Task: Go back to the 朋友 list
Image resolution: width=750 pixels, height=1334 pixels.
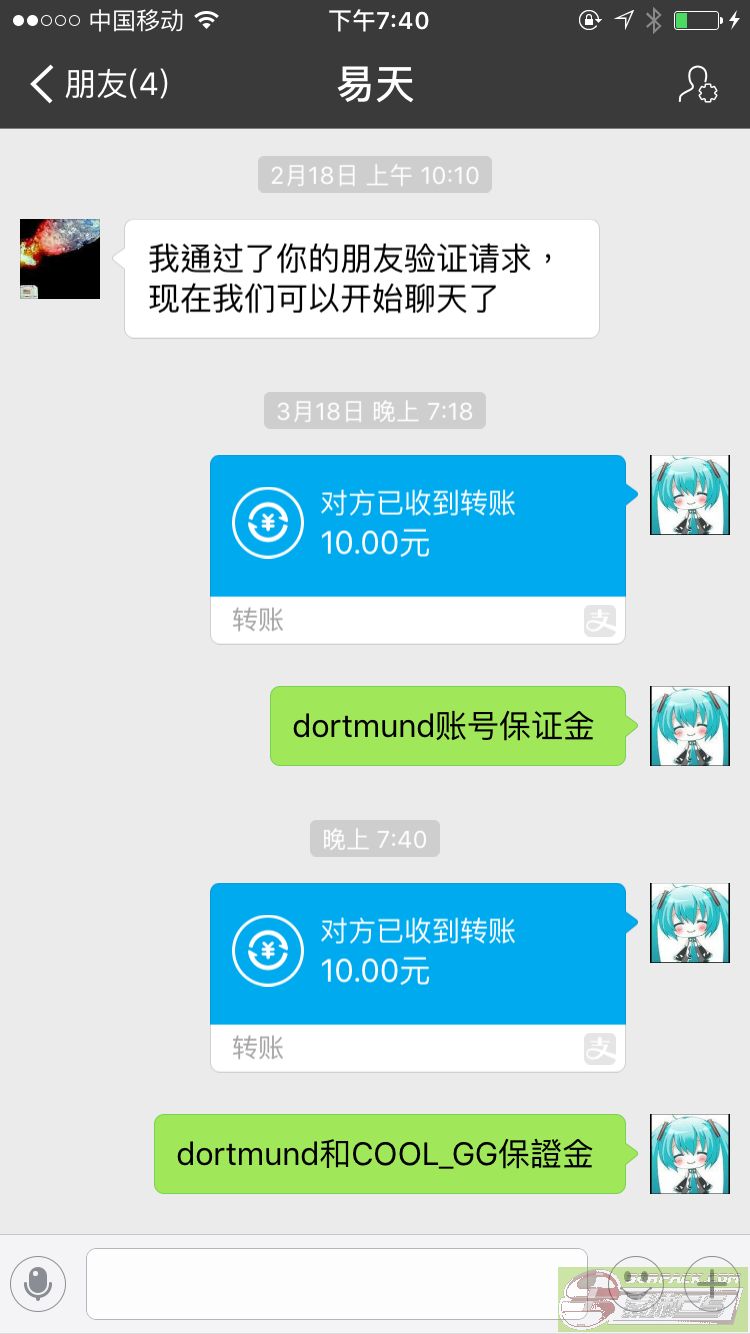Action: coord(99,85)
